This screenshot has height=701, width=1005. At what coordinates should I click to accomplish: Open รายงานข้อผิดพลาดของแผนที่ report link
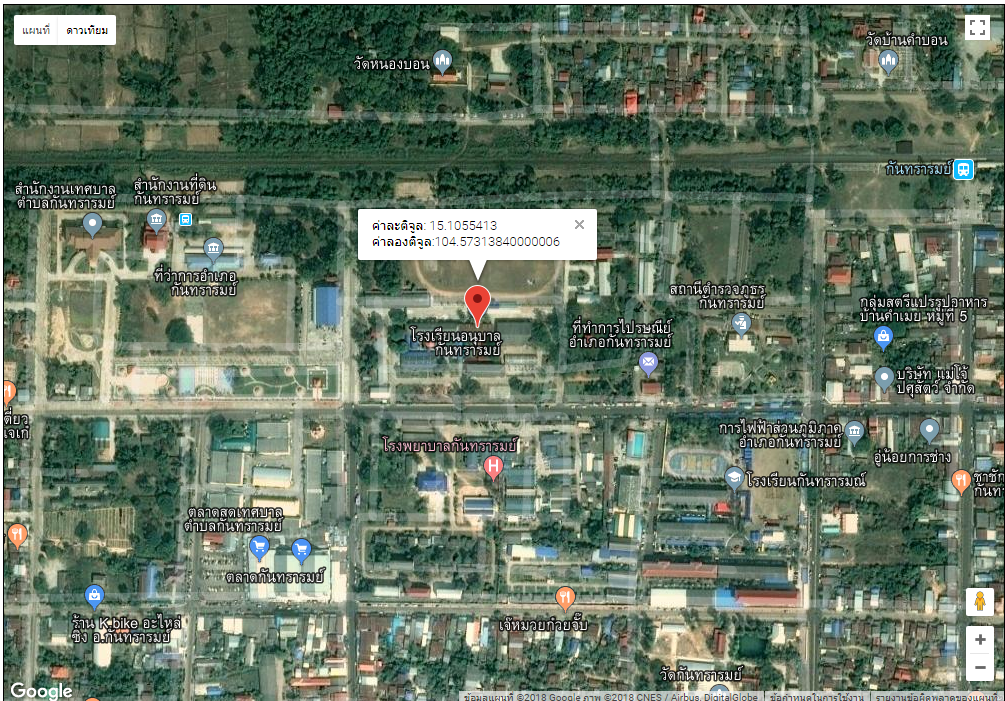click(936, 696)
